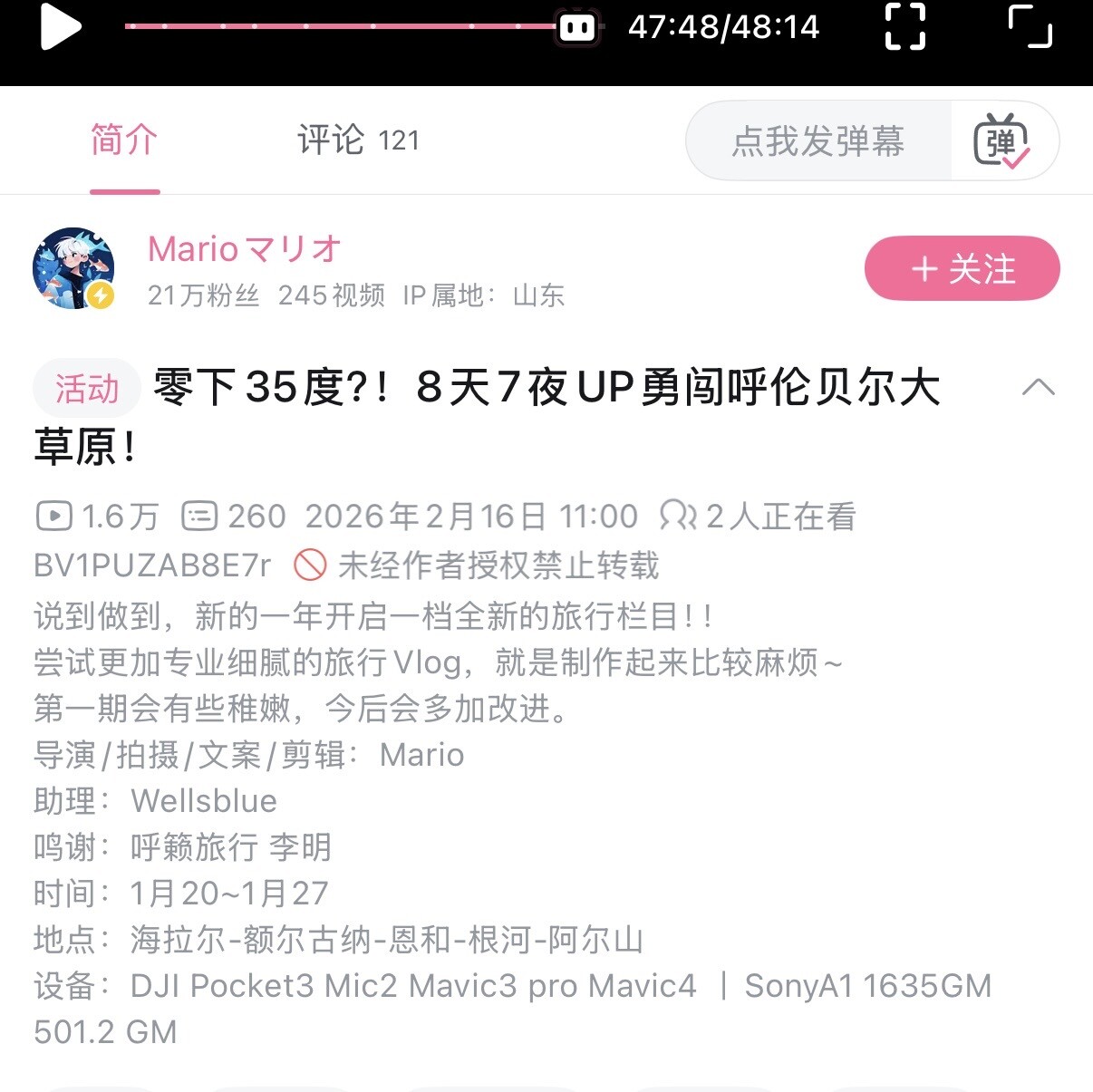
Task: Enter fullscreen video mode
Action: point(904,26)
